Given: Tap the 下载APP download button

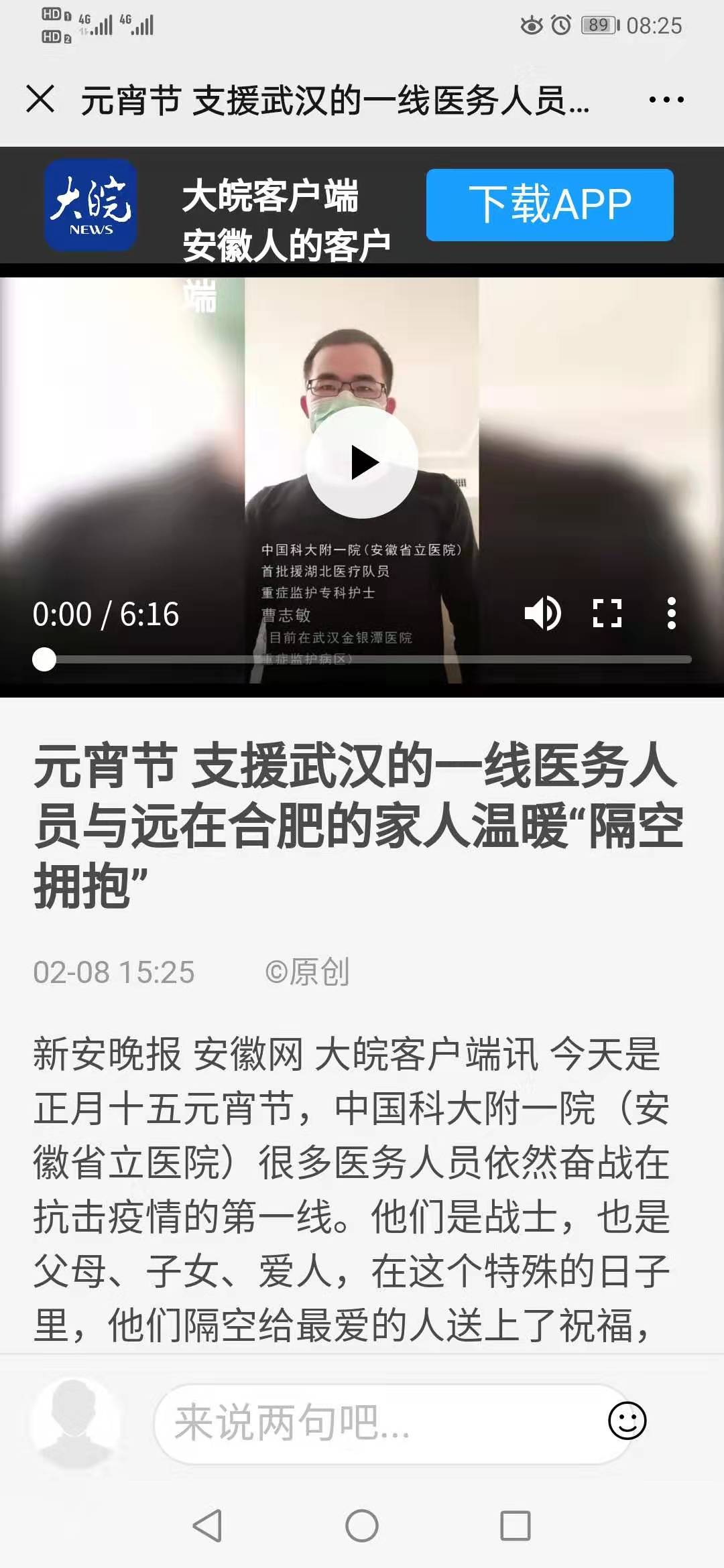Looking at the screenshot, I should pos(550,205).
